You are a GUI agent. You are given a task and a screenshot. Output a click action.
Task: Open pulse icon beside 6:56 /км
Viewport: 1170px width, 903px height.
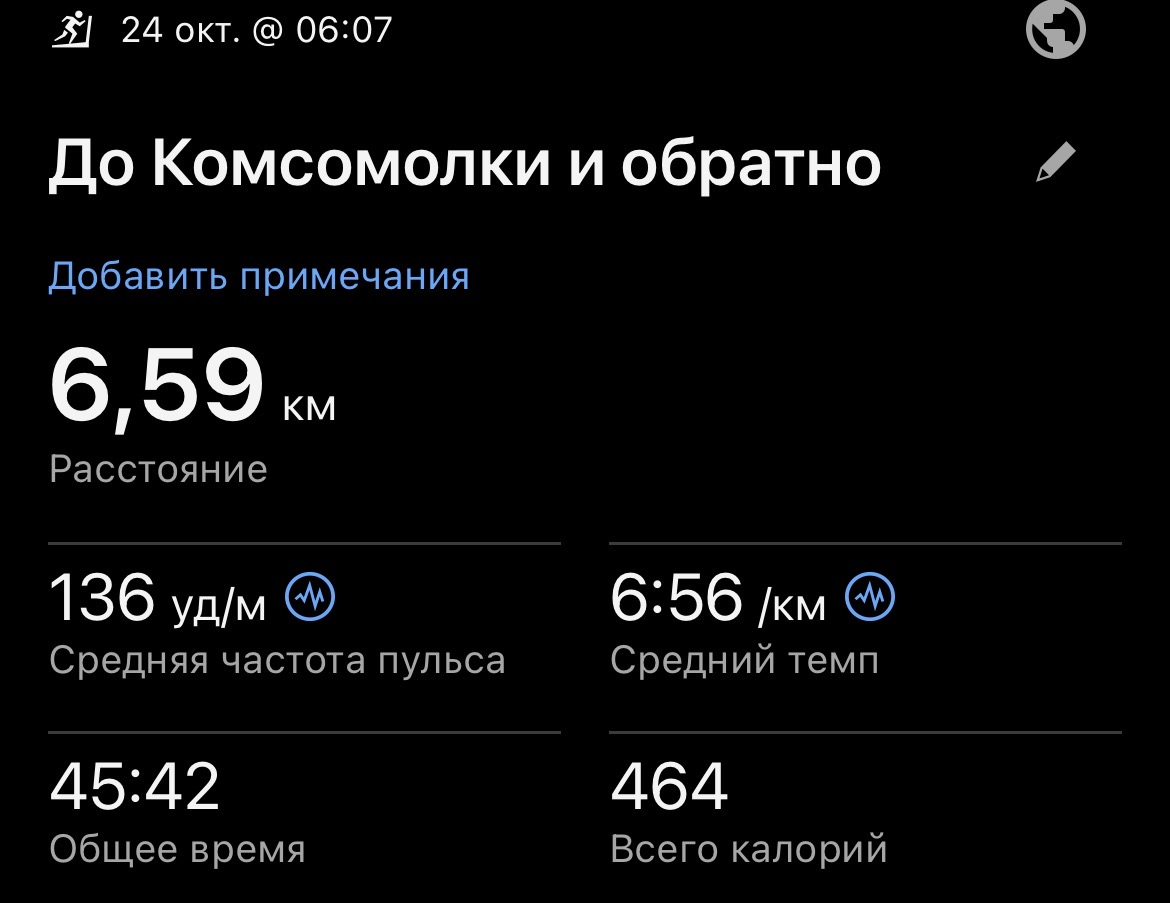(x=871, y=598)
